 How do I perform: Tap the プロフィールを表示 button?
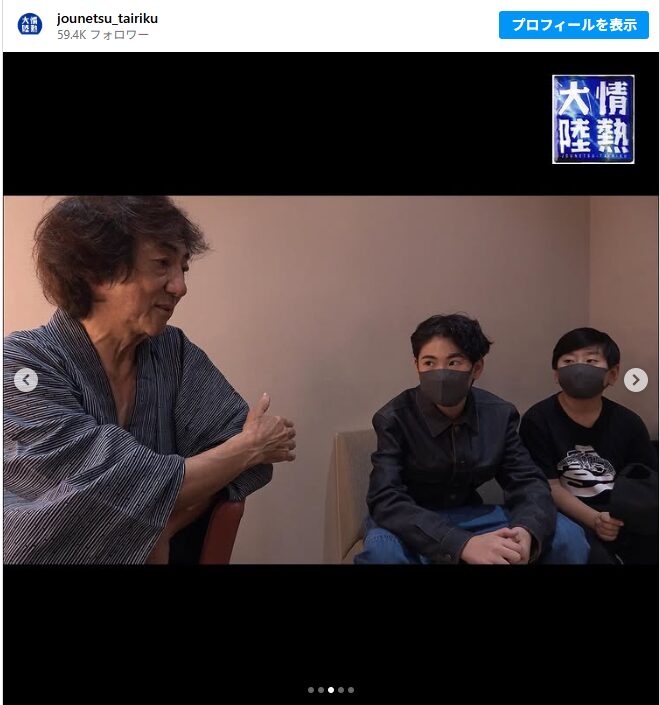pyautogui.click(x=574, y=25)
